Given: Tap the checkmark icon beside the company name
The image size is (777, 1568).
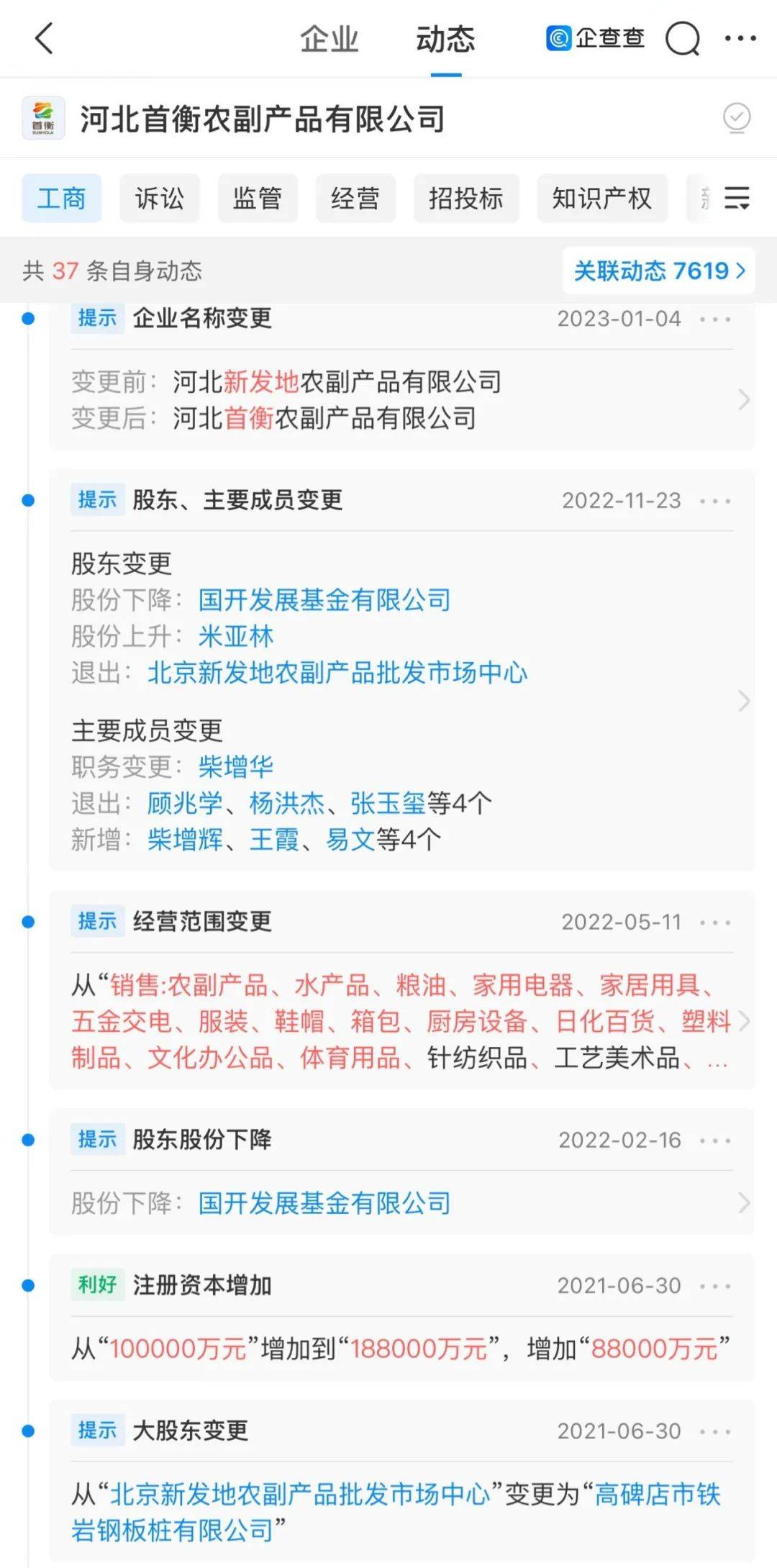Looking at the screenshot, I should pyautogui.click(x=737, y=117).
